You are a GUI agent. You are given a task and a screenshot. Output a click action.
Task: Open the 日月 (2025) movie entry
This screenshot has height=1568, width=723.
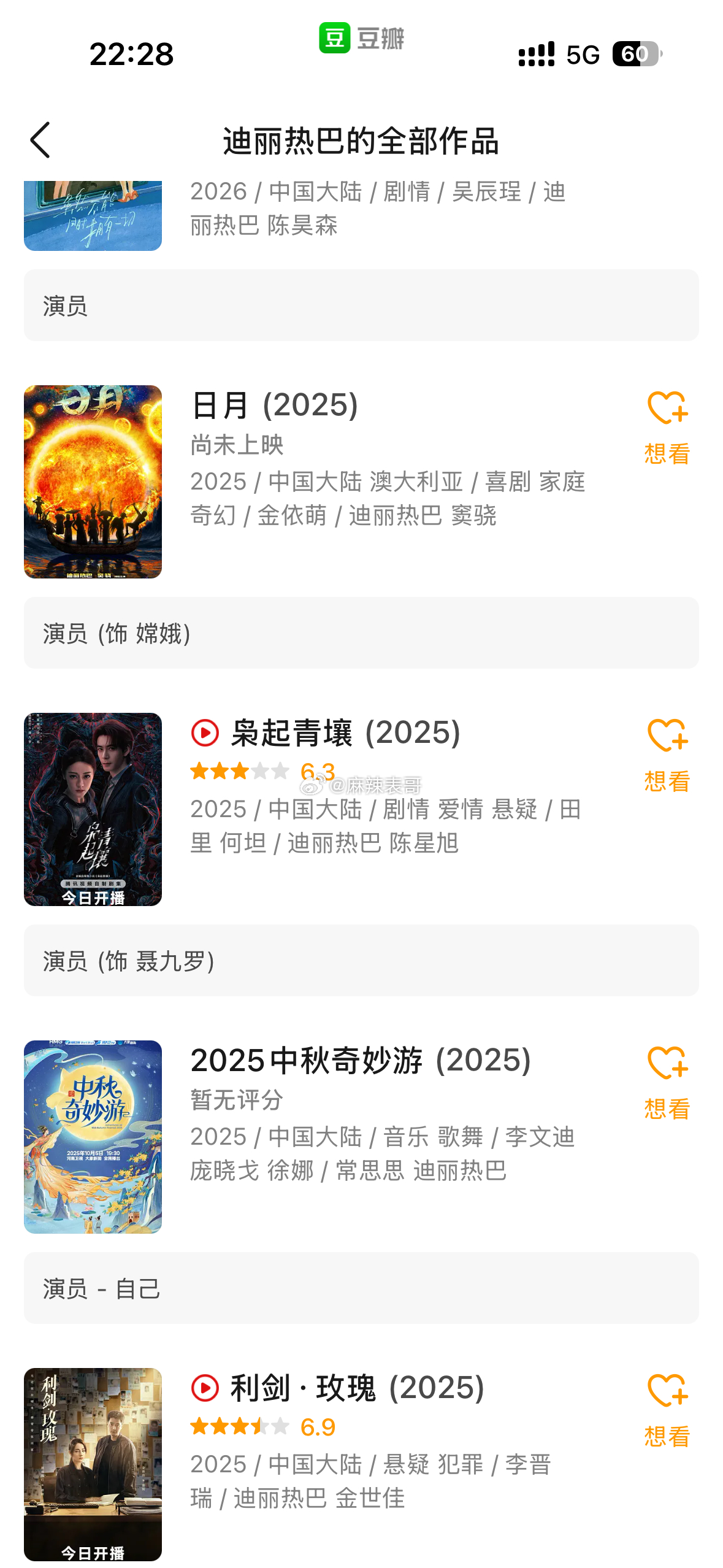coord(275,405)
